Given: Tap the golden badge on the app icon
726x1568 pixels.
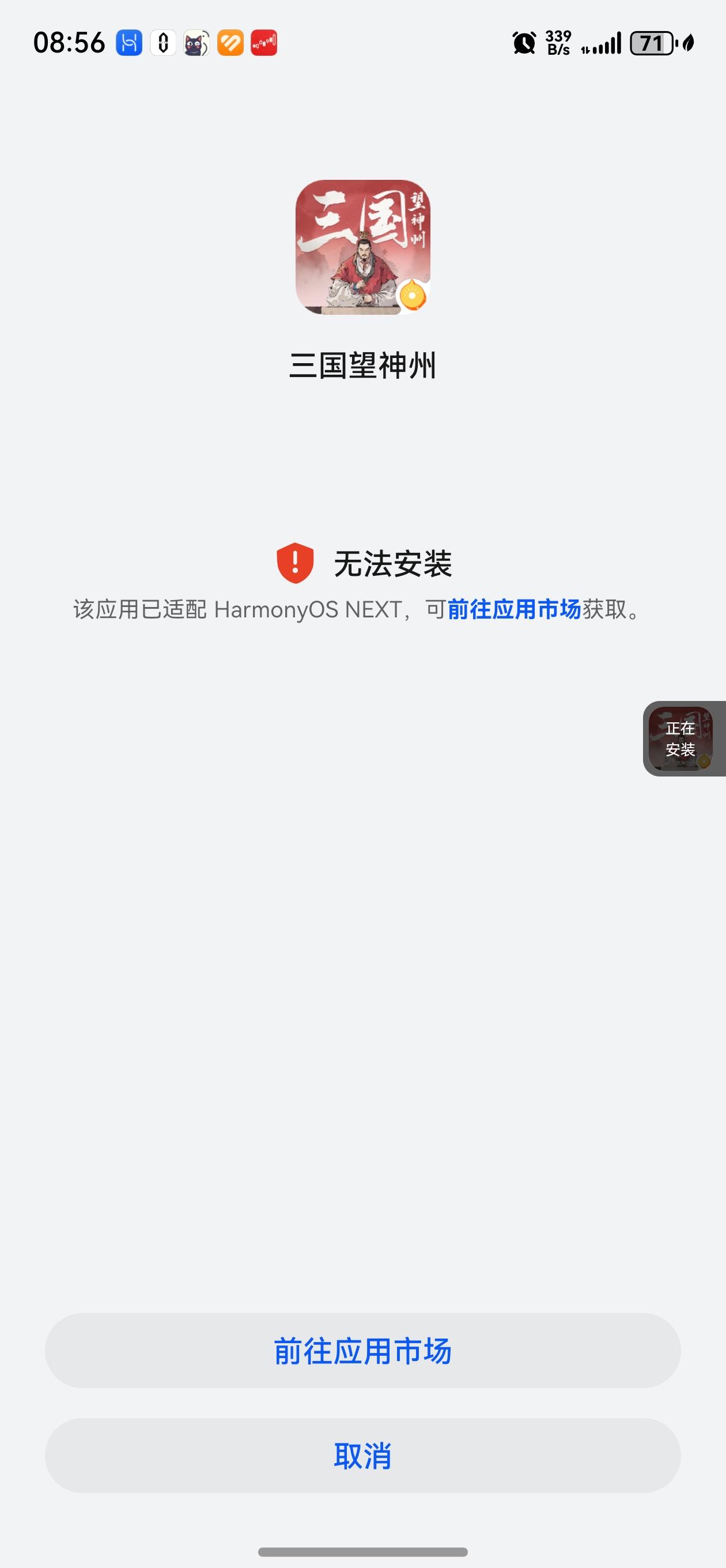Looking at the screenshot, I should click(412, 293).
